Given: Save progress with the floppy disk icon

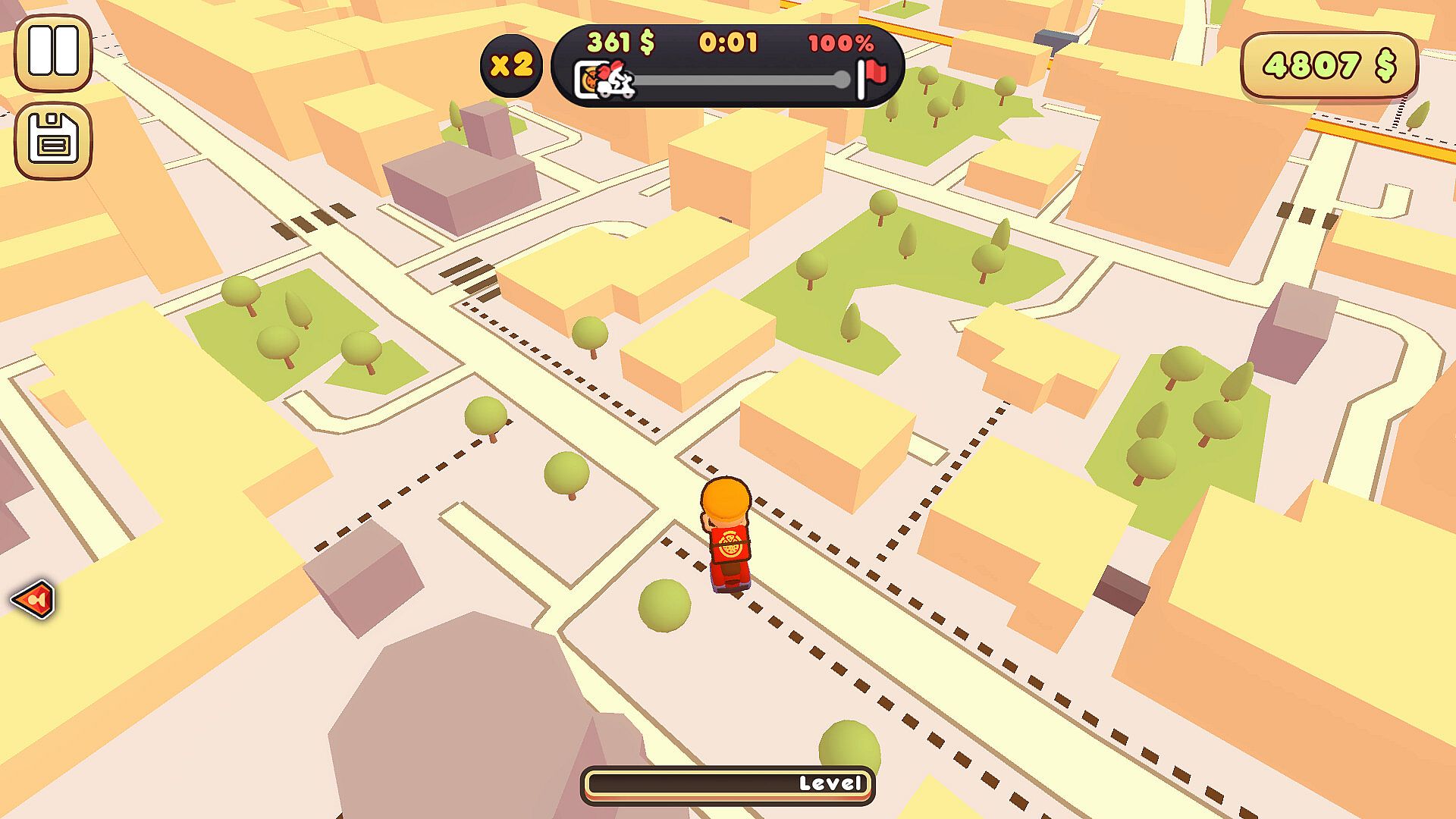Looking at the screenshot, I should click(52, 140).
